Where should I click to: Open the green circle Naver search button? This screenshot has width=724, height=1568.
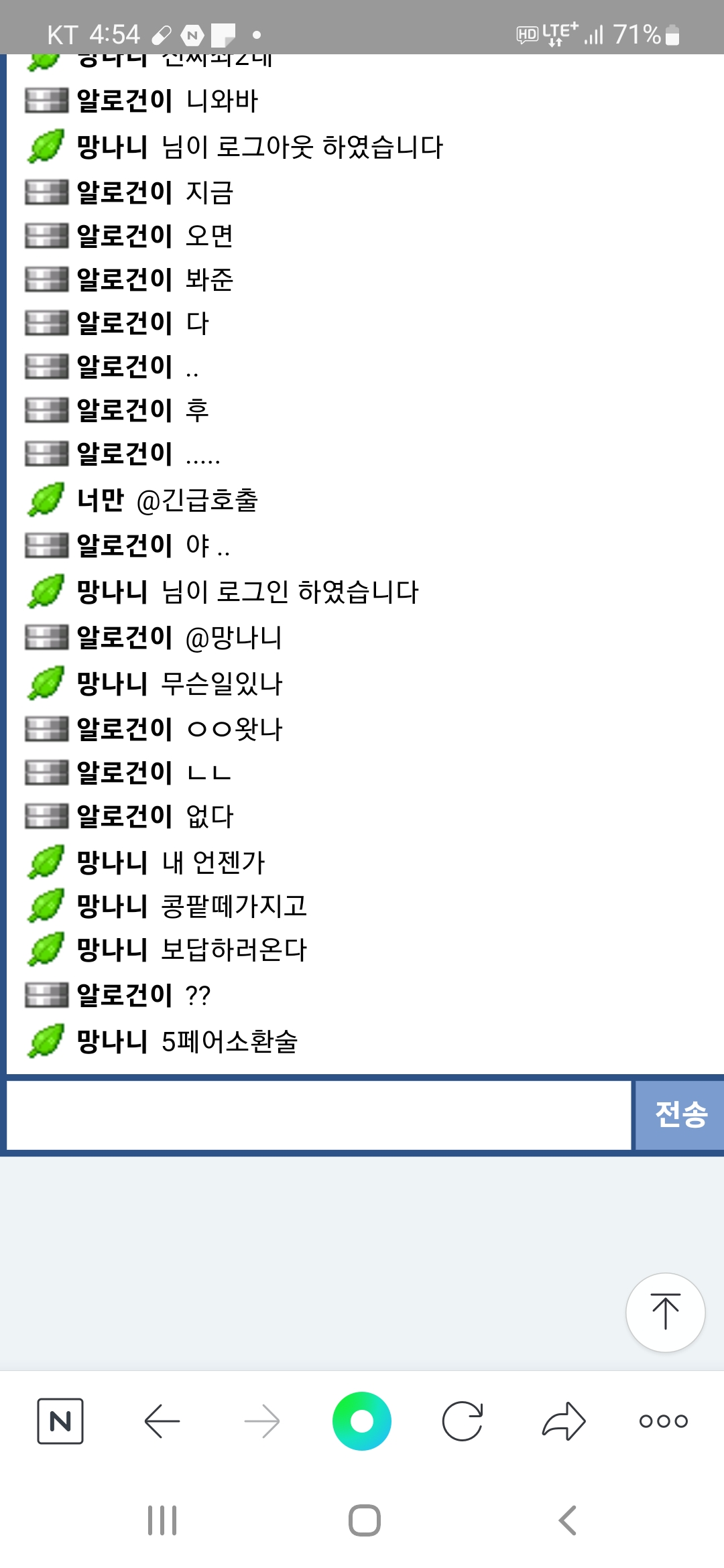click(x=362, y=1421)
